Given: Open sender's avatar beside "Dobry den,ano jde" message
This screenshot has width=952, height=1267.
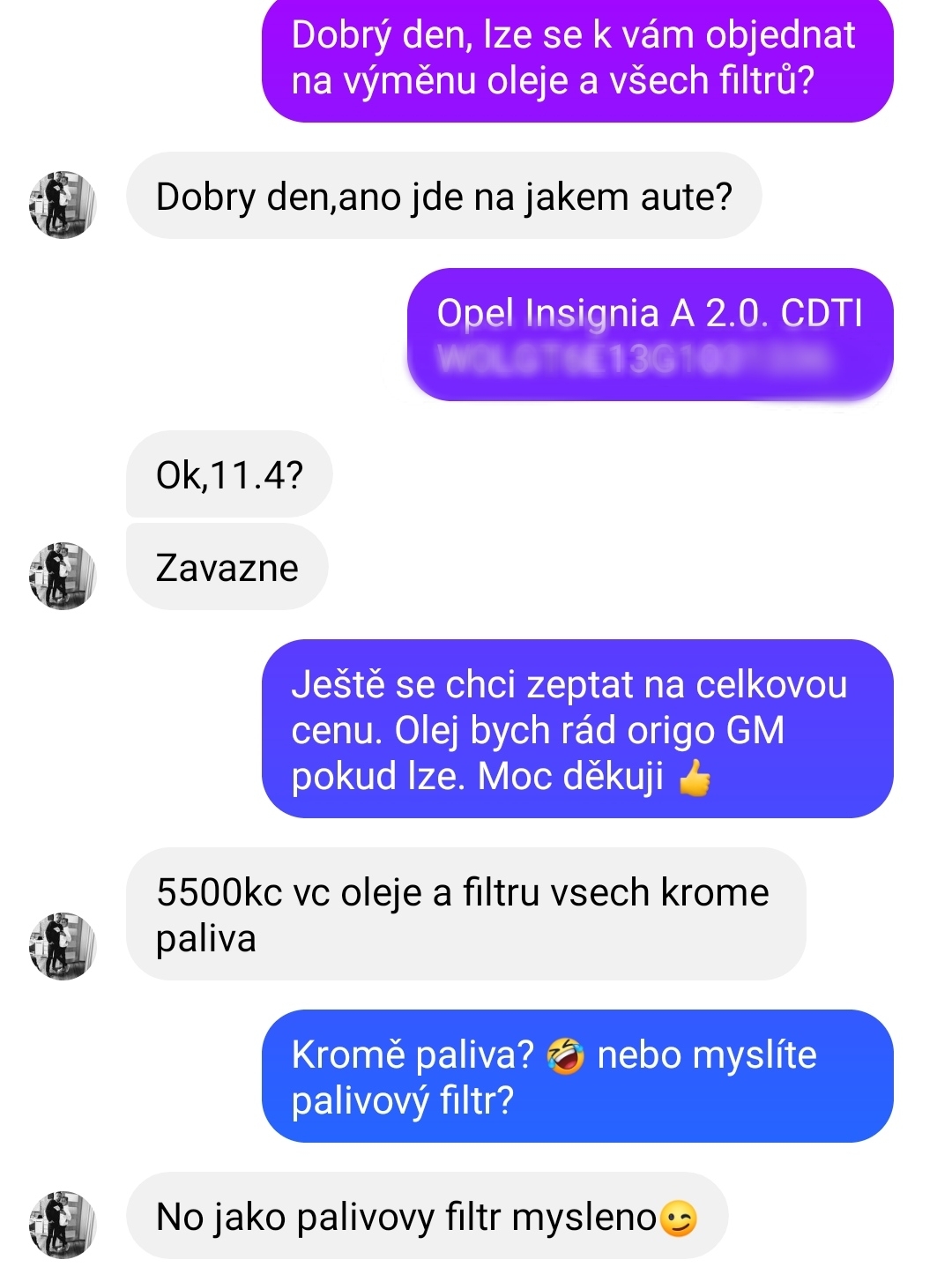Looking at the screenshot, I should click(62, 205).
